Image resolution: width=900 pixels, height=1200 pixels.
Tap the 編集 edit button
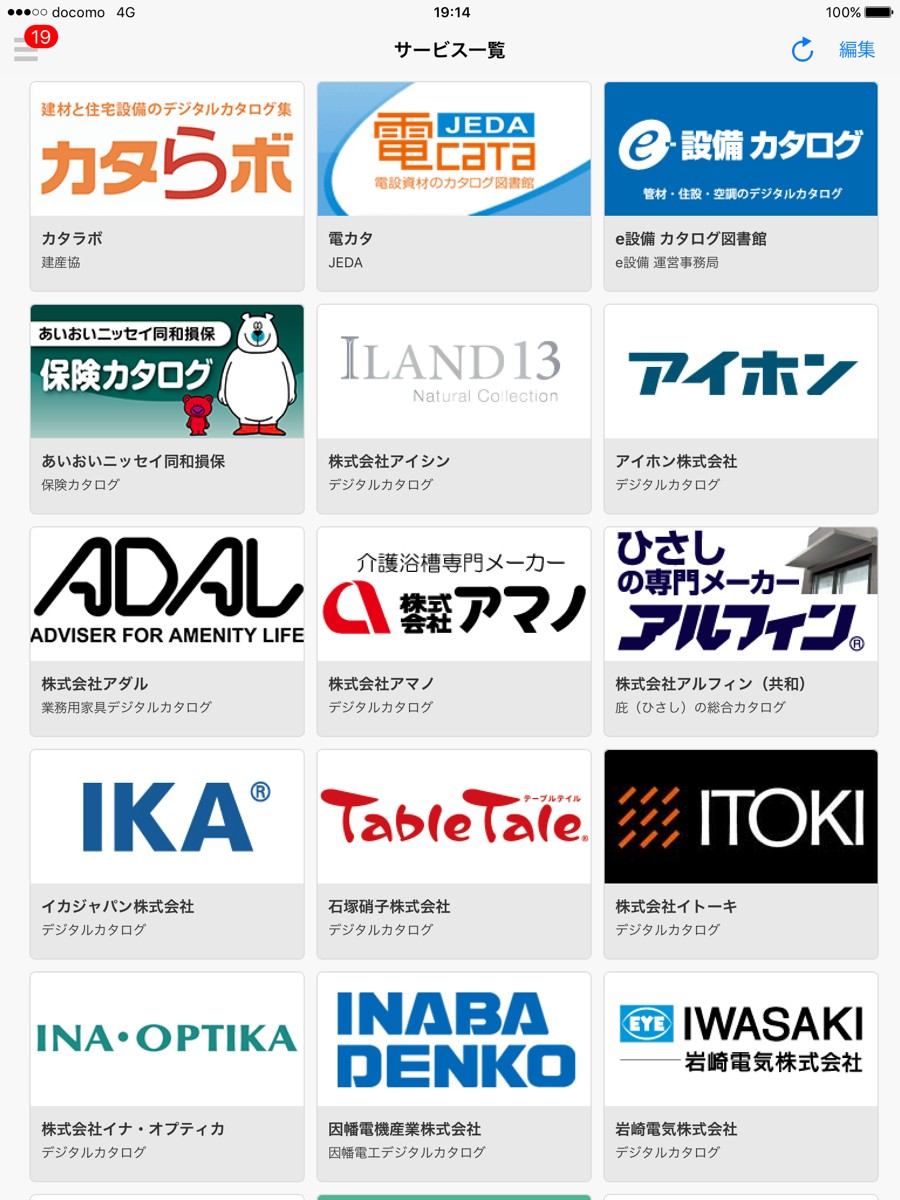coord(857,50)
